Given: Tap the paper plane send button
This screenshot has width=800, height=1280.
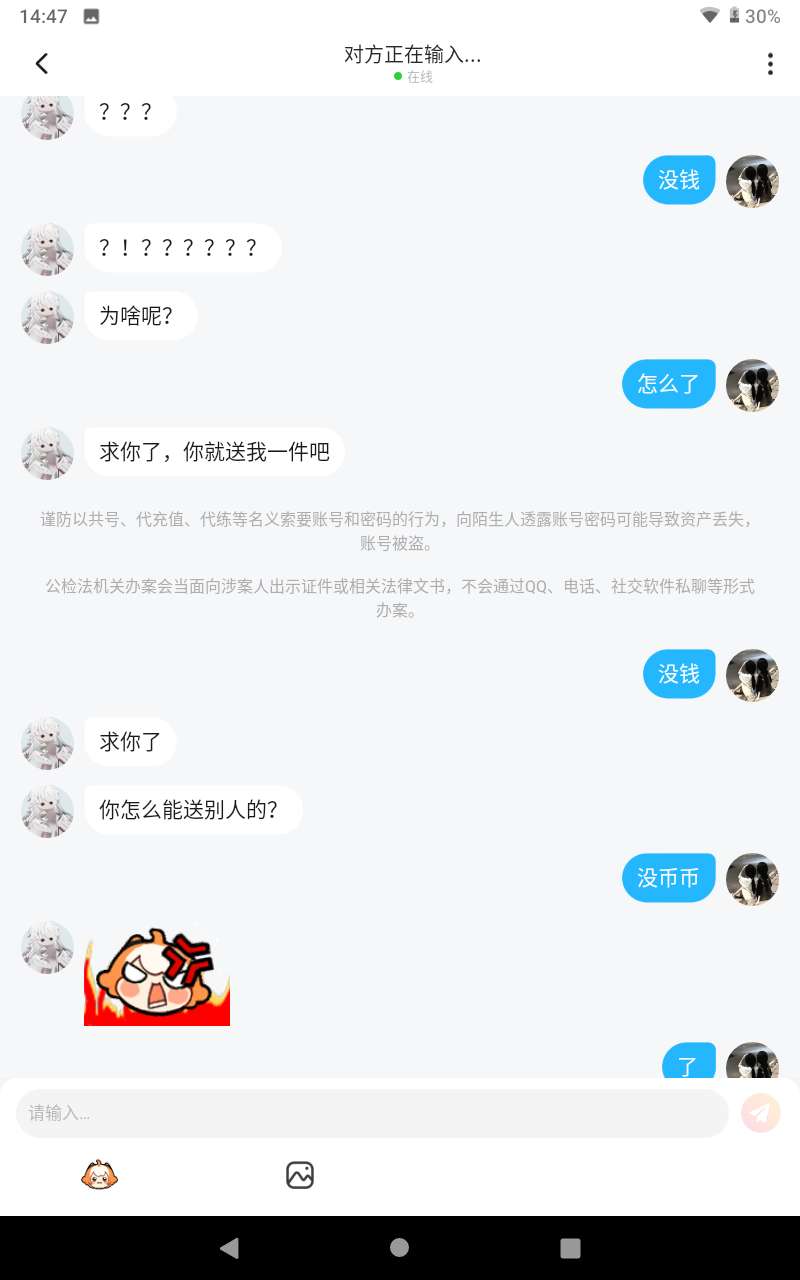Looking at the screenshot, I should click(x=761, y=1113).
